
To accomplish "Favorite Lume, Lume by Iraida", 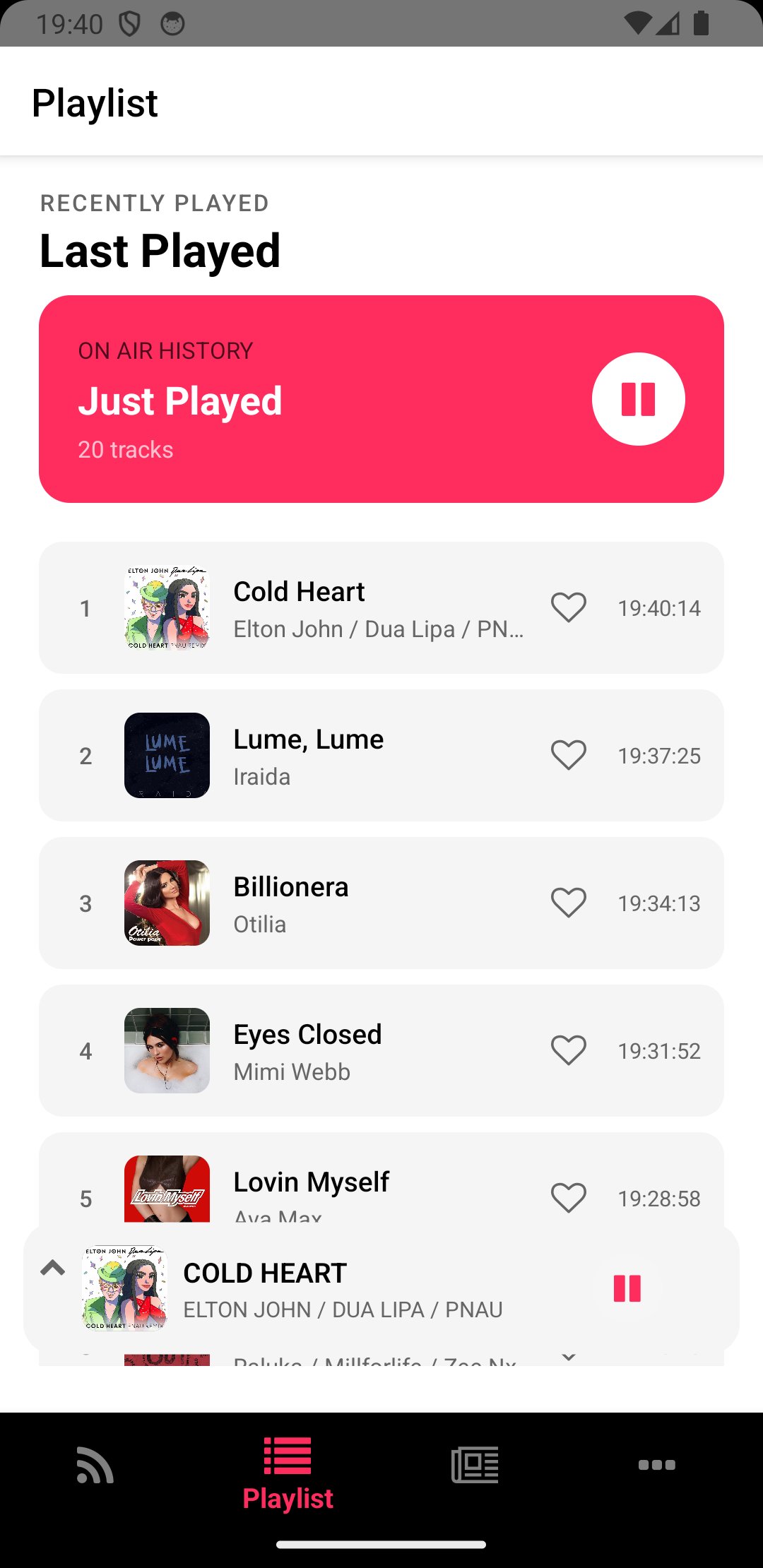I will point(569,755).
